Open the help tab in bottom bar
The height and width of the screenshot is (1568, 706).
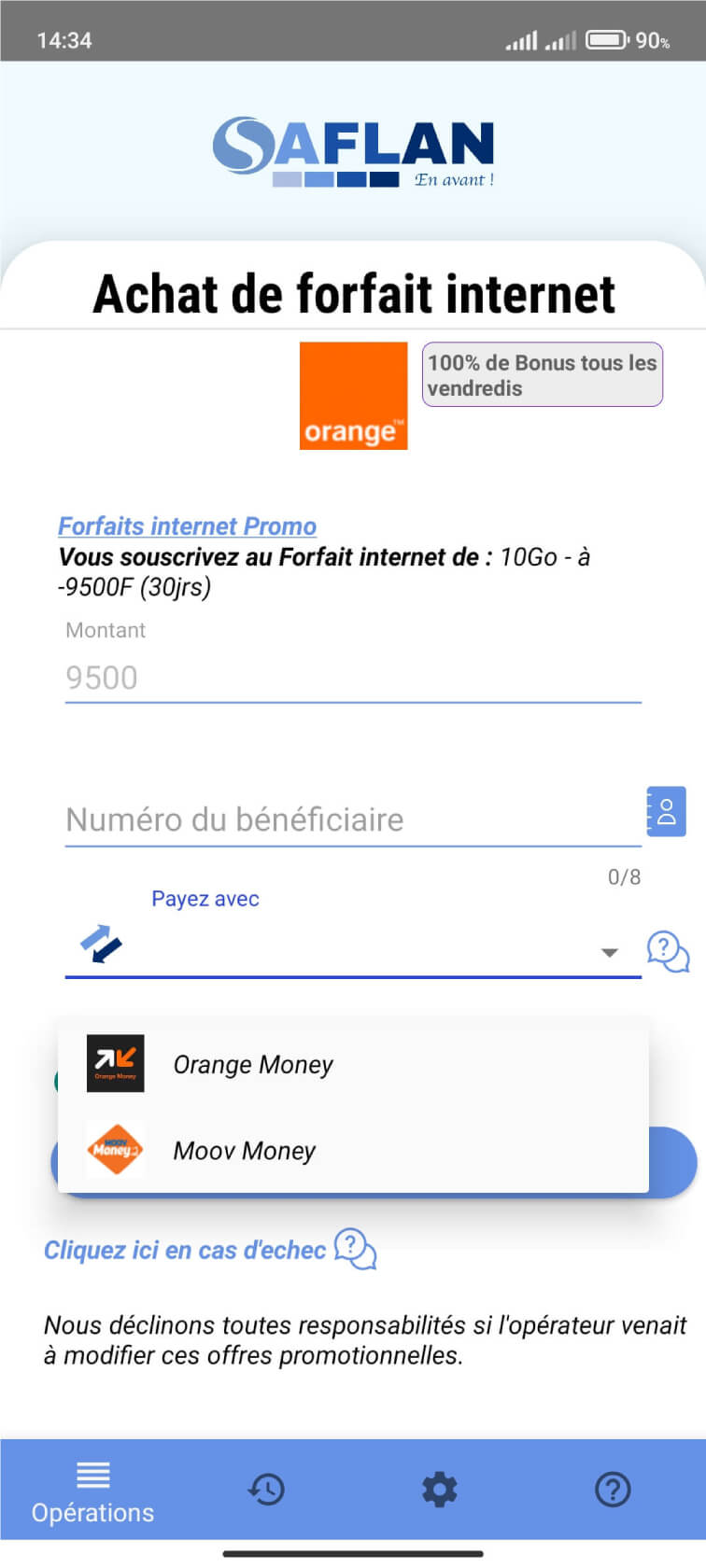point(613,1489)
